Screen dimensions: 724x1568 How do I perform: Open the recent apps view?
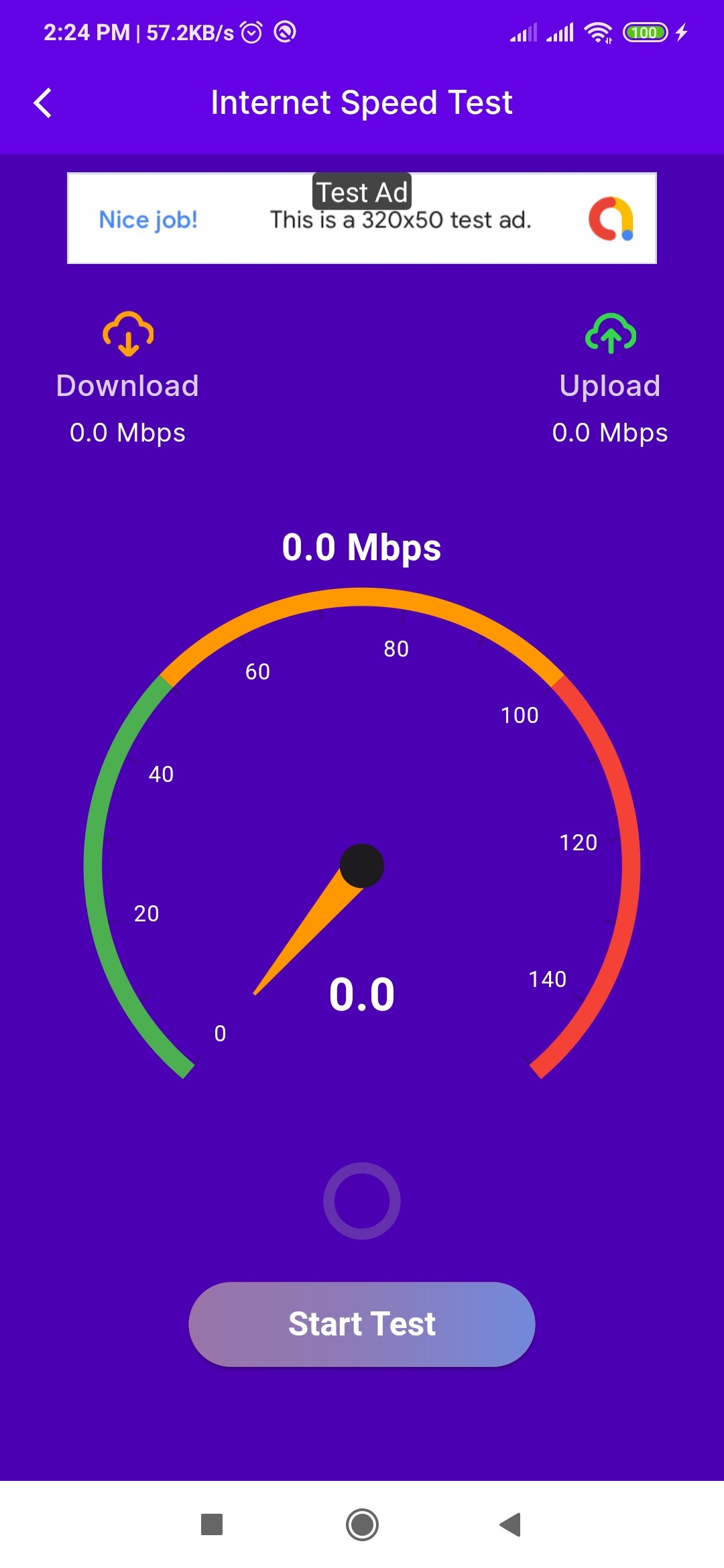click(x=212, y=1524)
